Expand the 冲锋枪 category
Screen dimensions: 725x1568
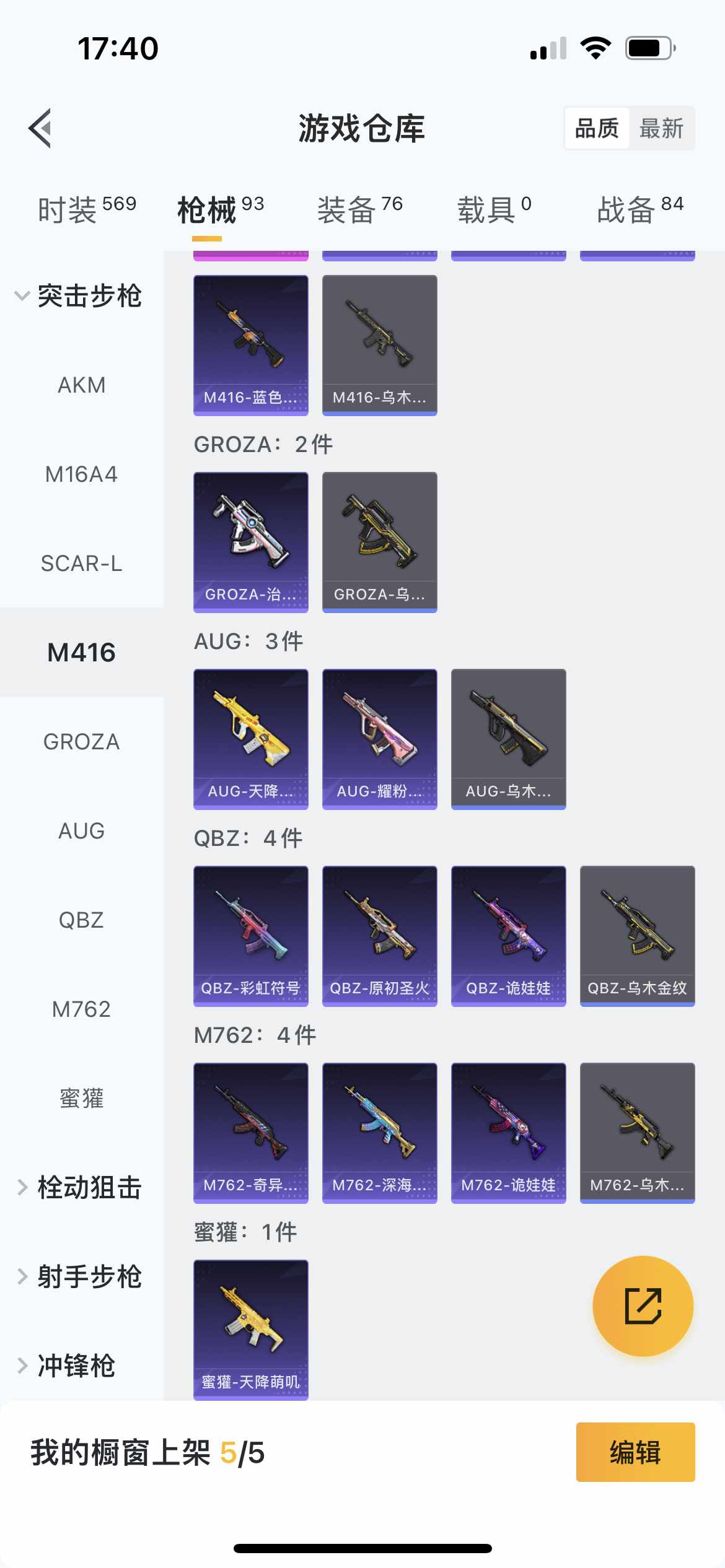click(68, 1365)
